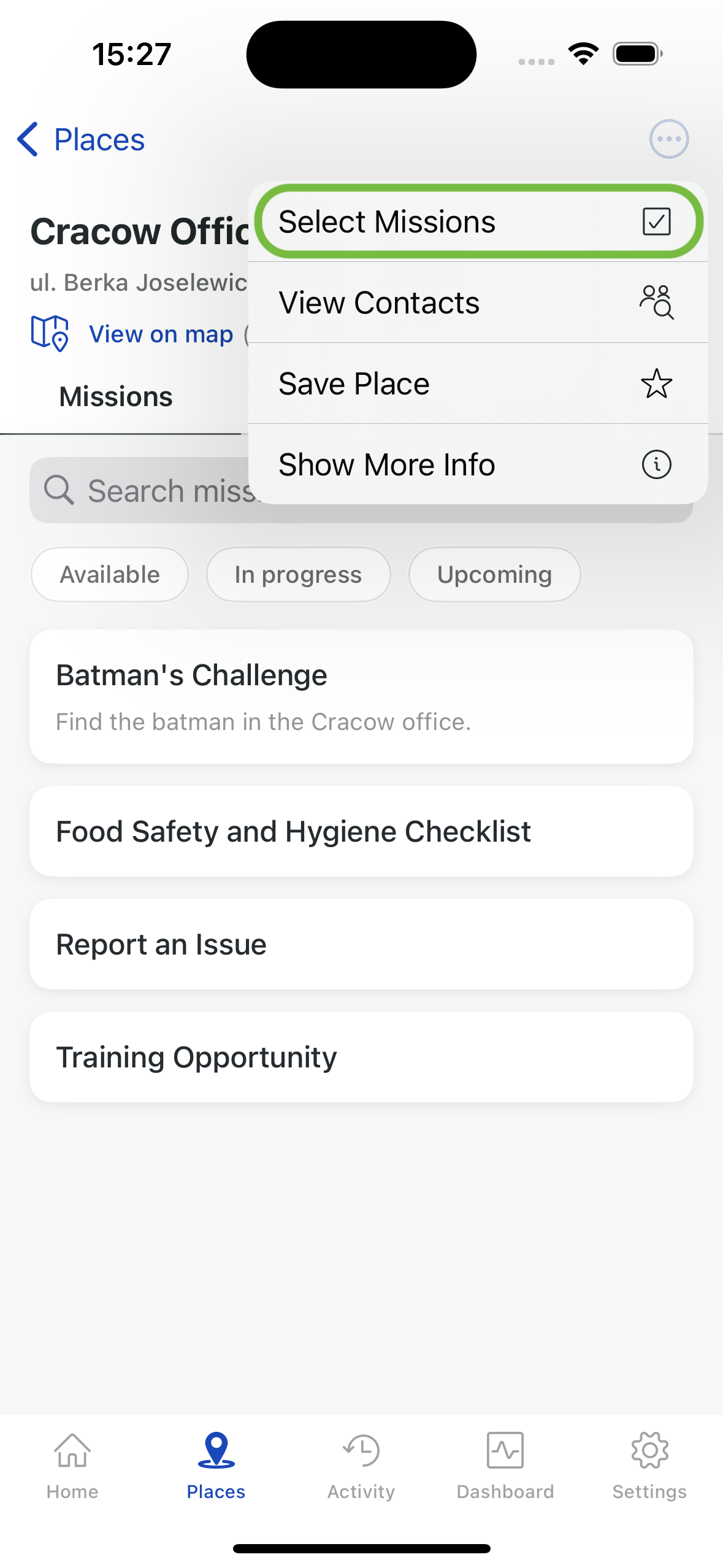Open View on map link
723x1568 pixels.
click(161, 334)
